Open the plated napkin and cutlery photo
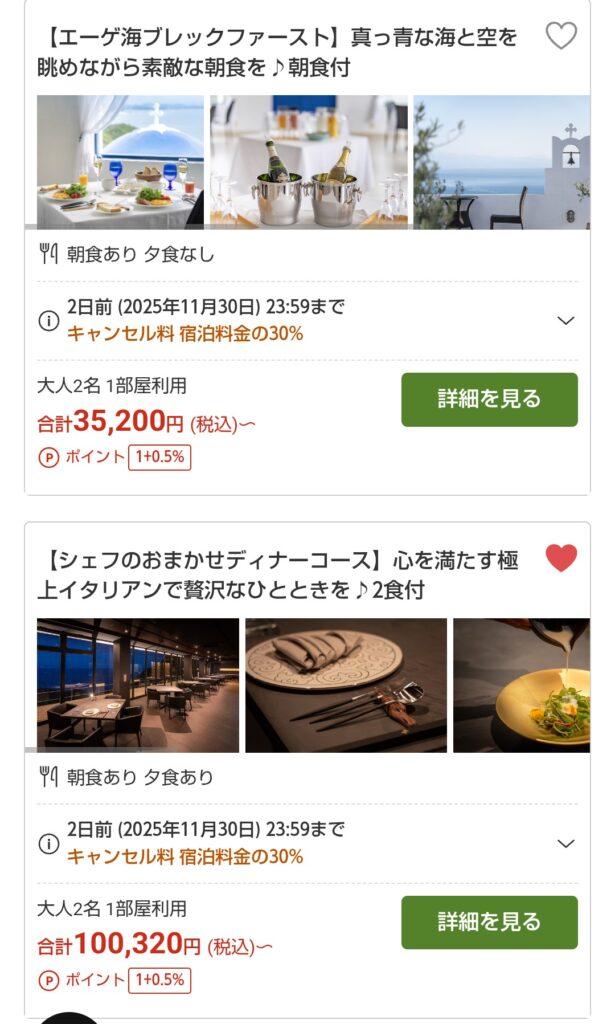Screen dimensions: 615x1024 [346, 685]
